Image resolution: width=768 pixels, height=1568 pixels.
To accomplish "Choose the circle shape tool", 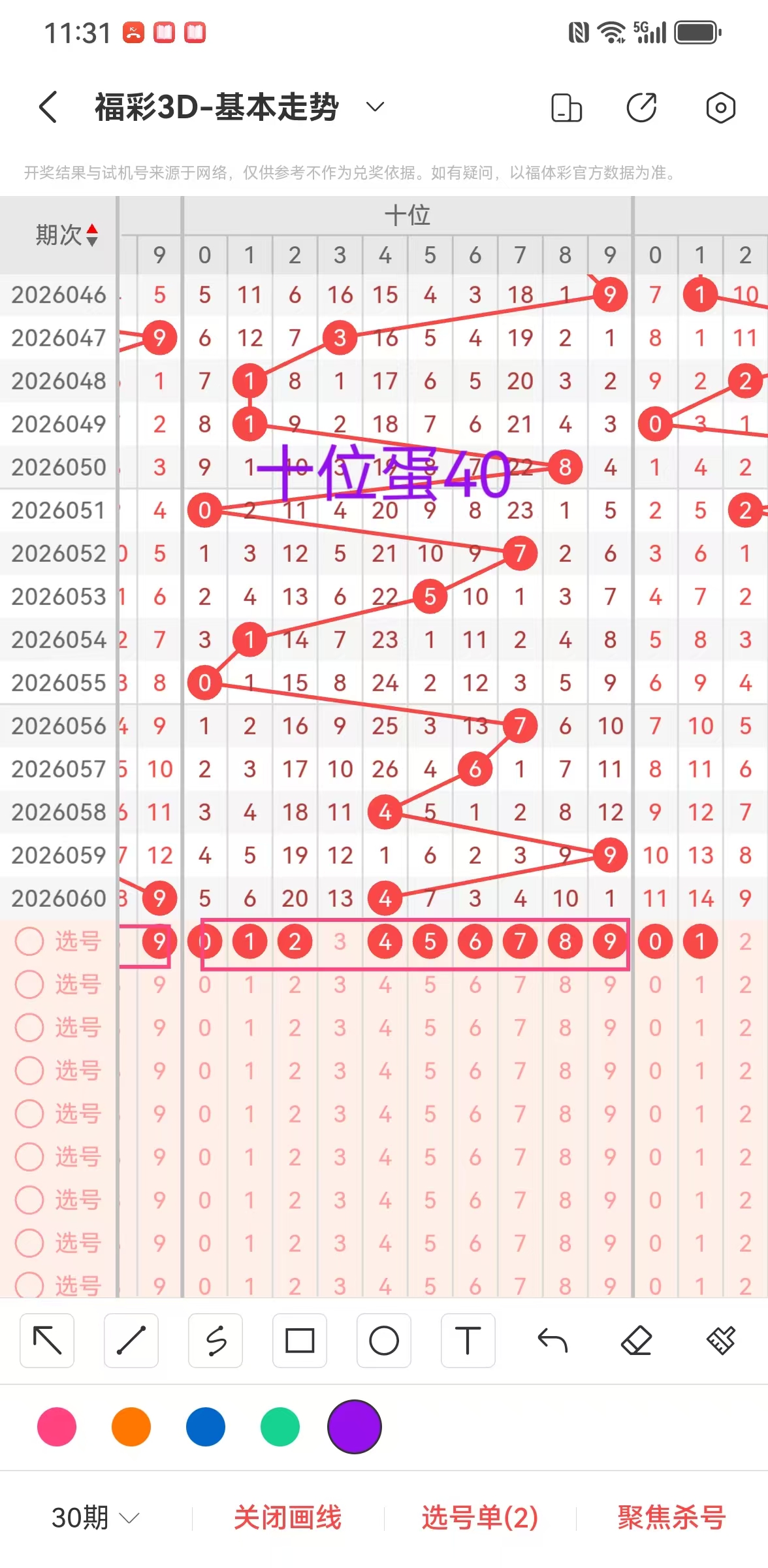I will pyautogui.click(x=384, y=1341).
